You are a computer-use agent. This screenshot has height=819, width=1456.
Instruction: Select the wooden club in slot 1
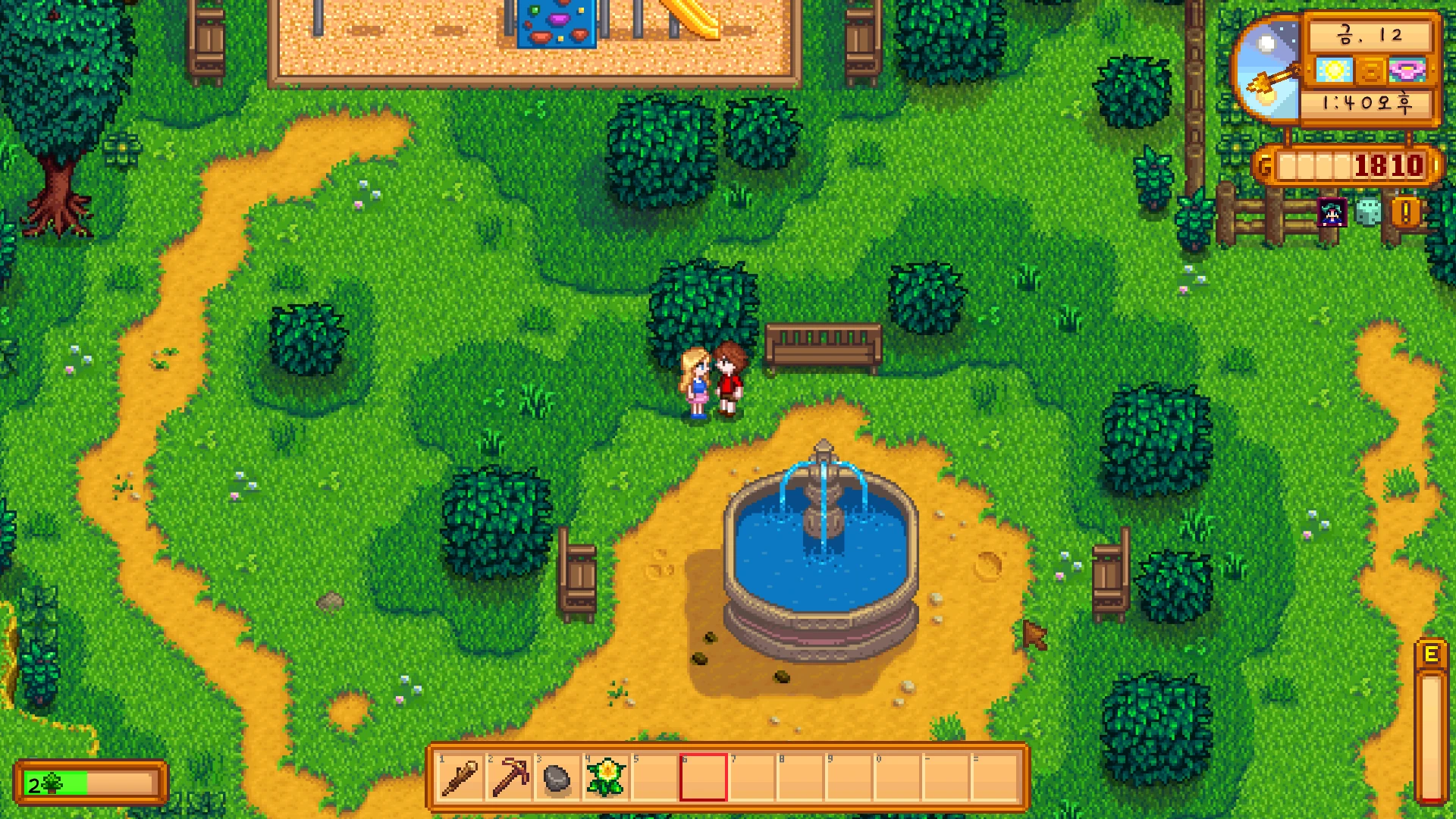click(x=460, y=777)
